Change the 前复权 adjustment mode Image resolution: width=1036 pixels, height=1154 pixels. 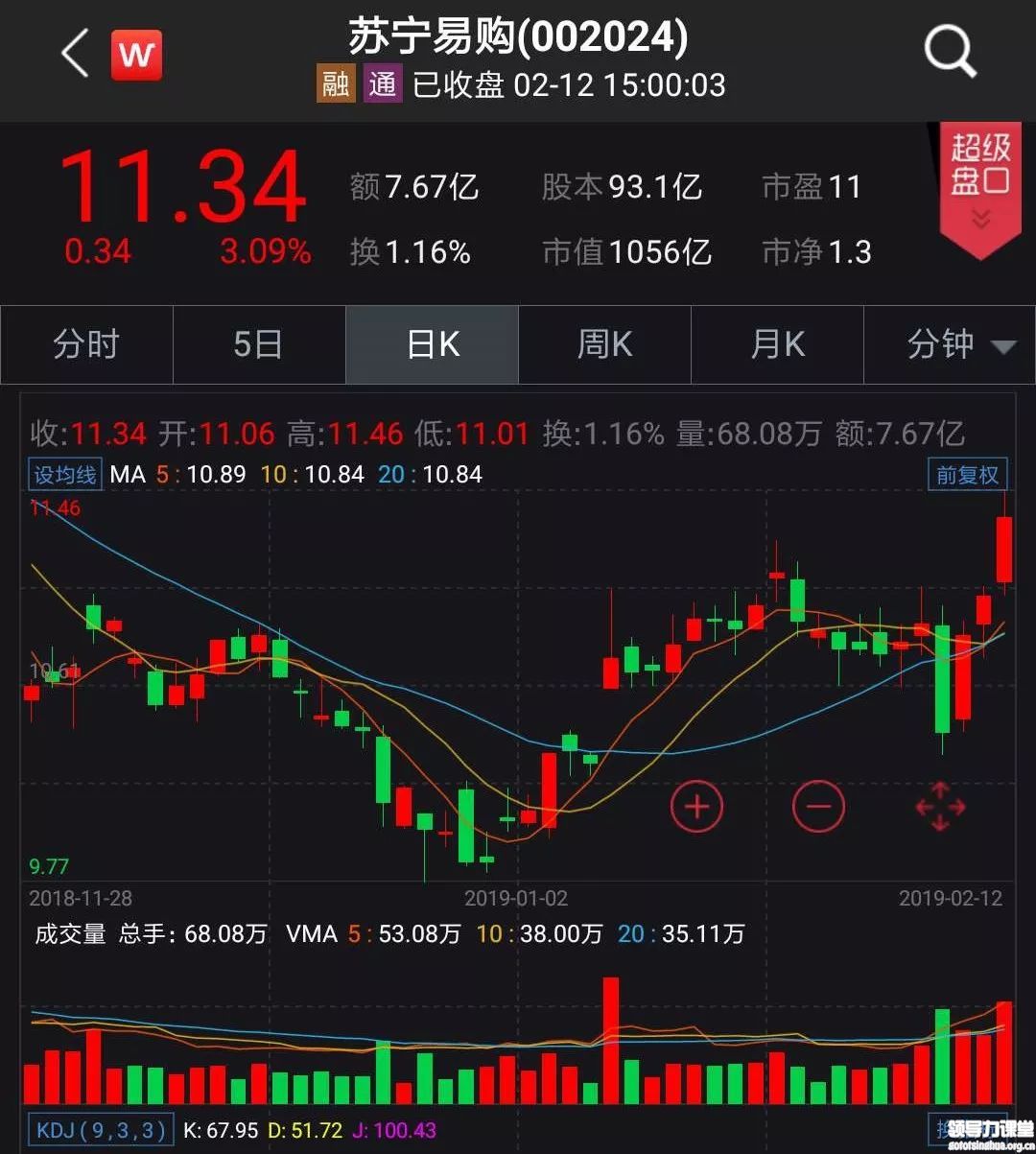coord(967,474)
